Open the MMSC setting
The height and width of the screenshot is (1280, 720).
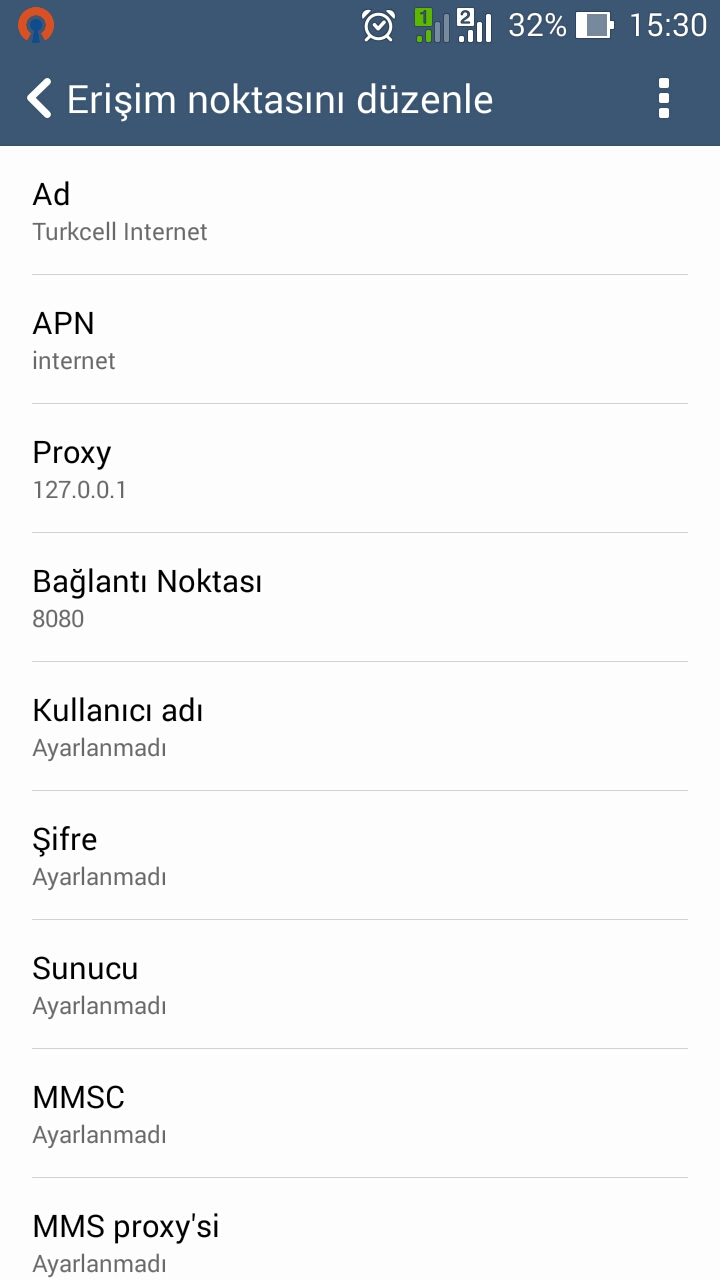pyautogui.click(x=360, y=1114)
